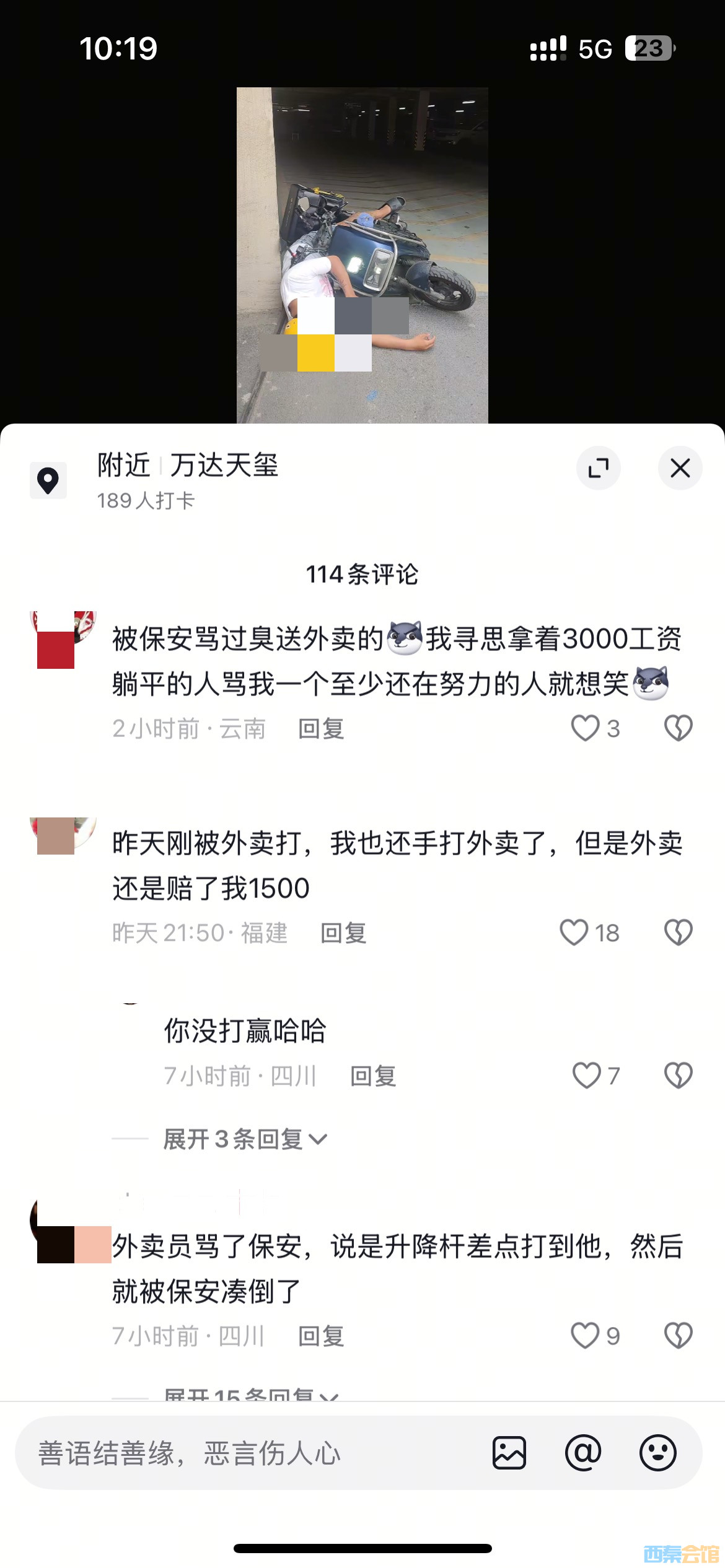This screenshot has height=1568, width=725.
Task: Like the comment from 云南
Action: click(586, 728)
